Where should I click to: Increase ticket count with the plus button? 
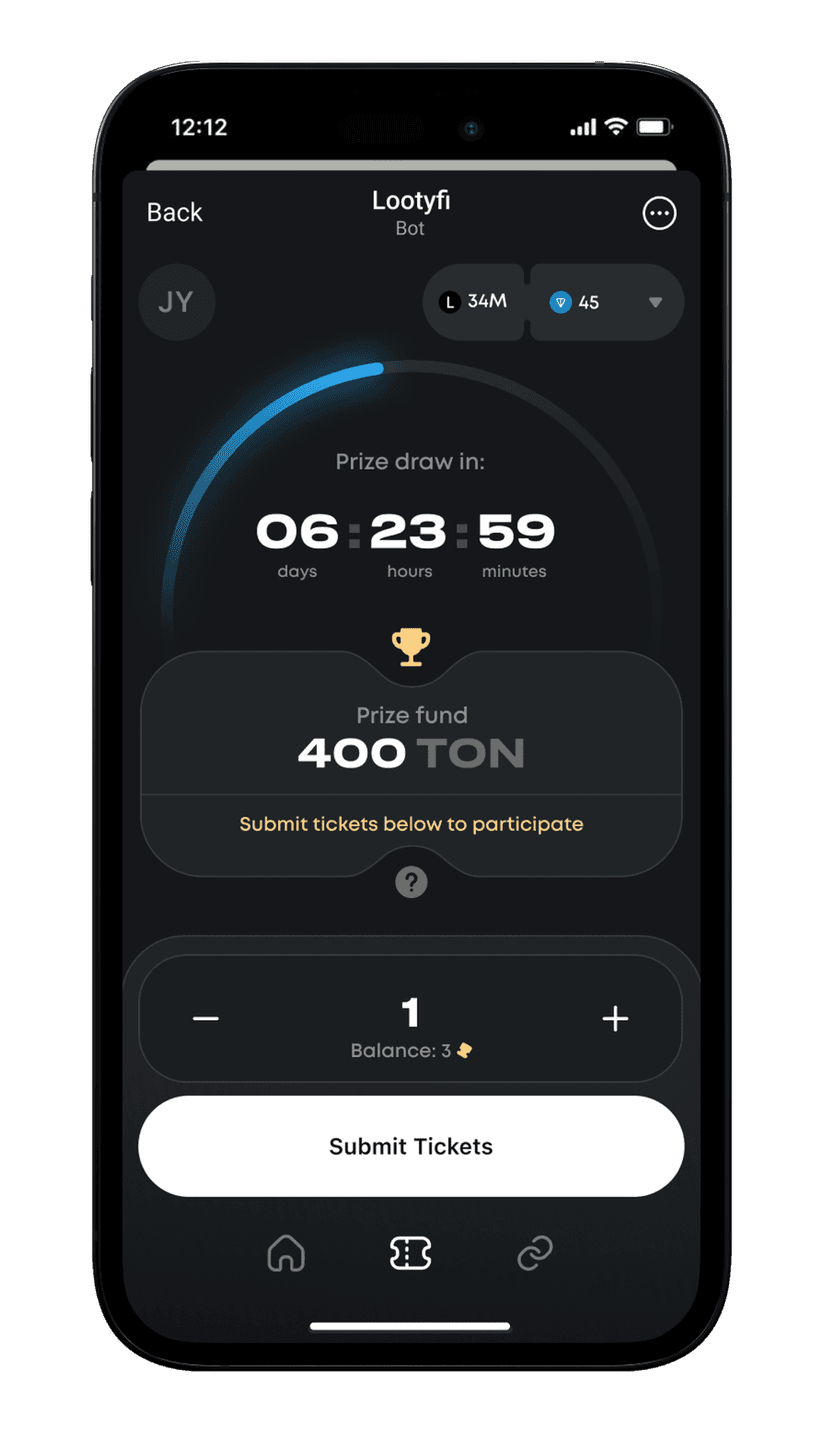pyautogui.click(x=615, y=1019)
